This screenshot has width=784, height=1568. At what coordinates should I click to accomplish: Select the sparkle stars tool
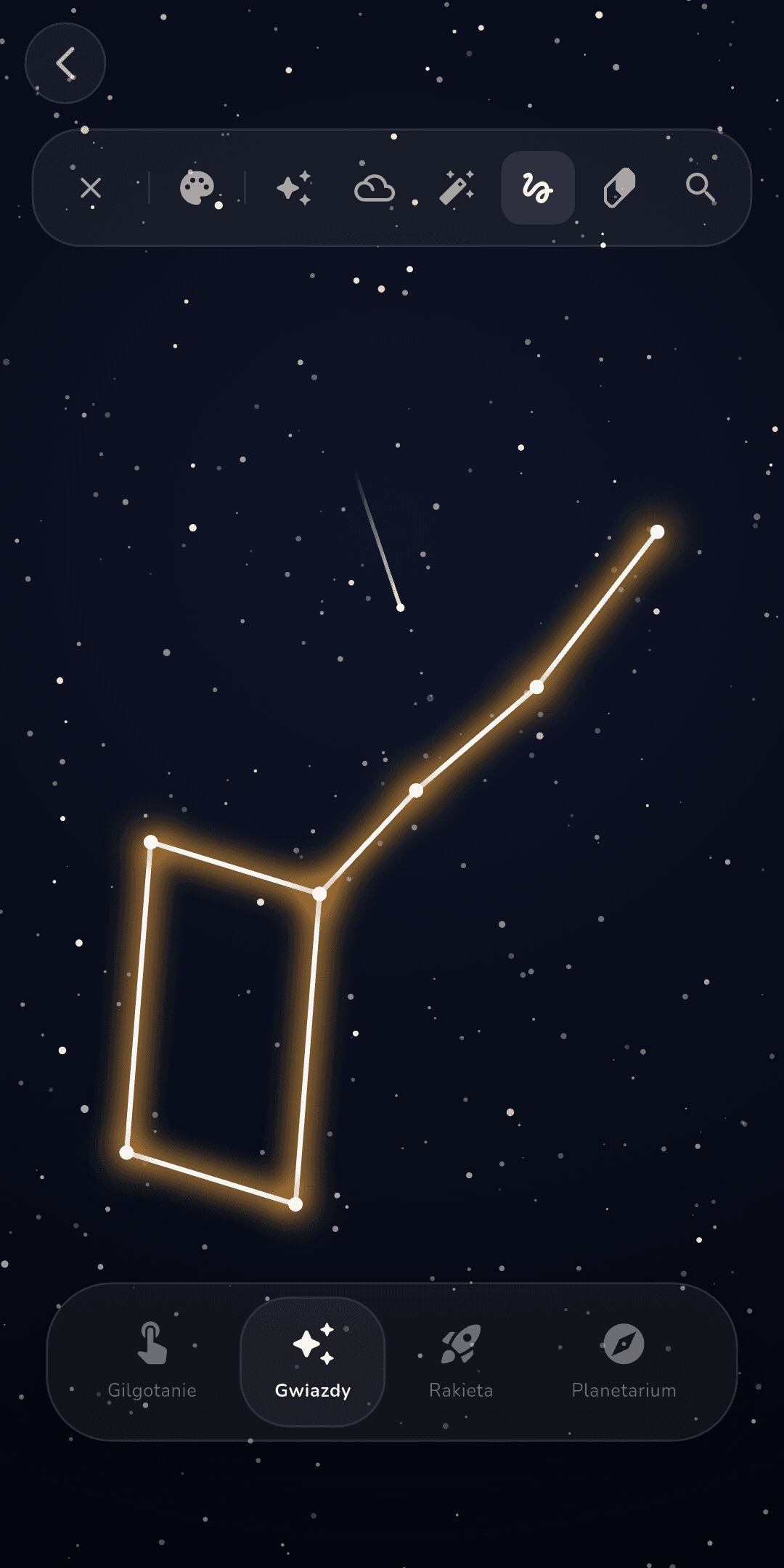pos(294,188)
